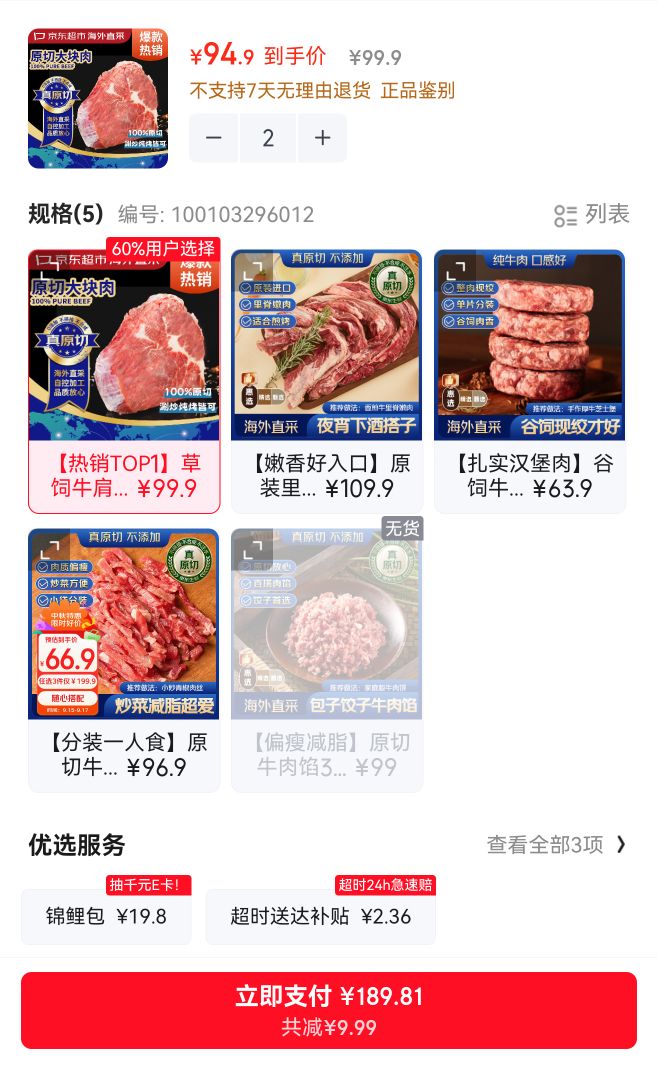Tap the quantity field showing 2
This screenshot has width=658, height=1070.
click(268, 139)
